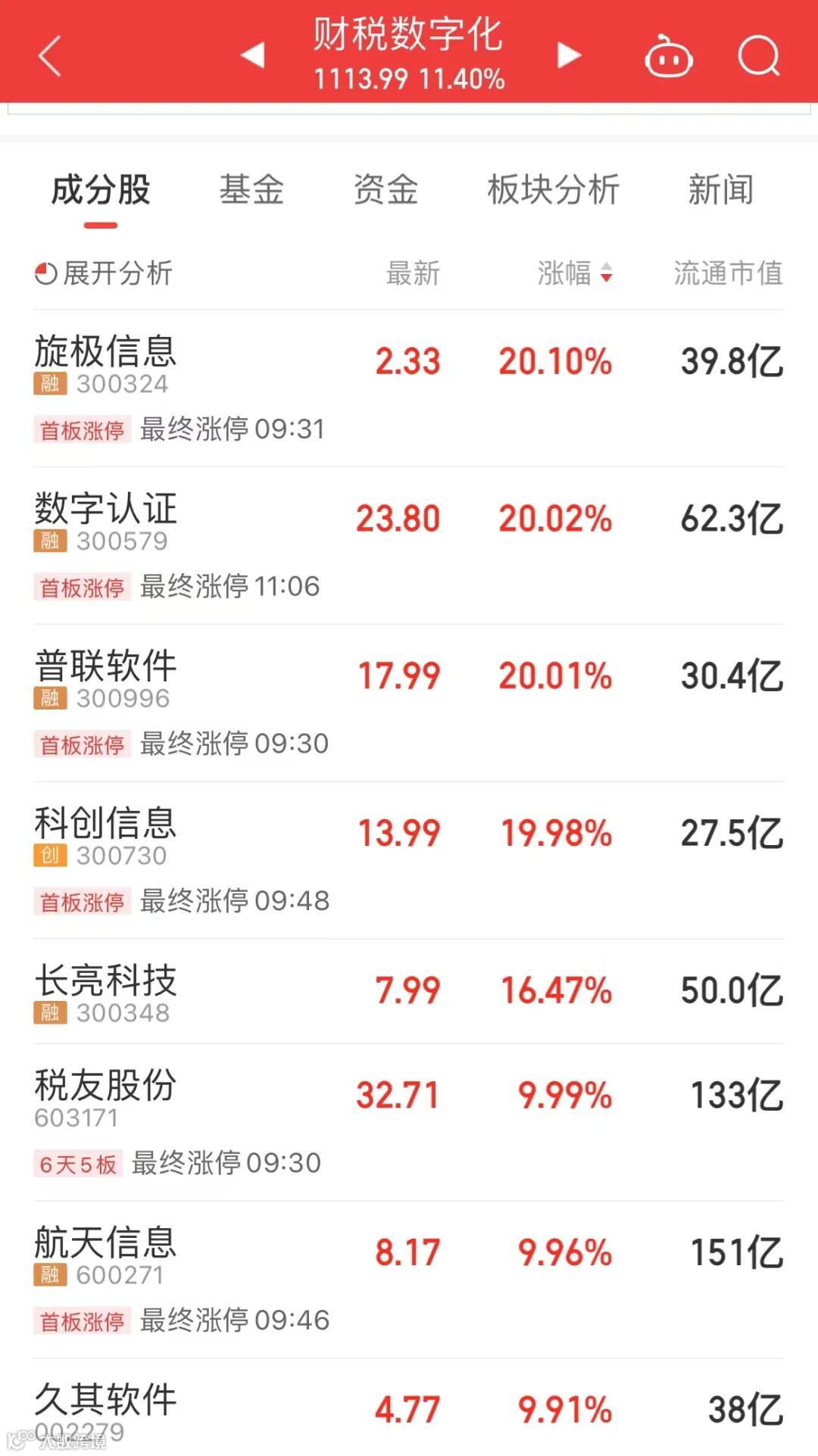The width and height of the screenshot is (818, 1456).
Task: View details for 普联软件 300996
Action: click(106, 678)
